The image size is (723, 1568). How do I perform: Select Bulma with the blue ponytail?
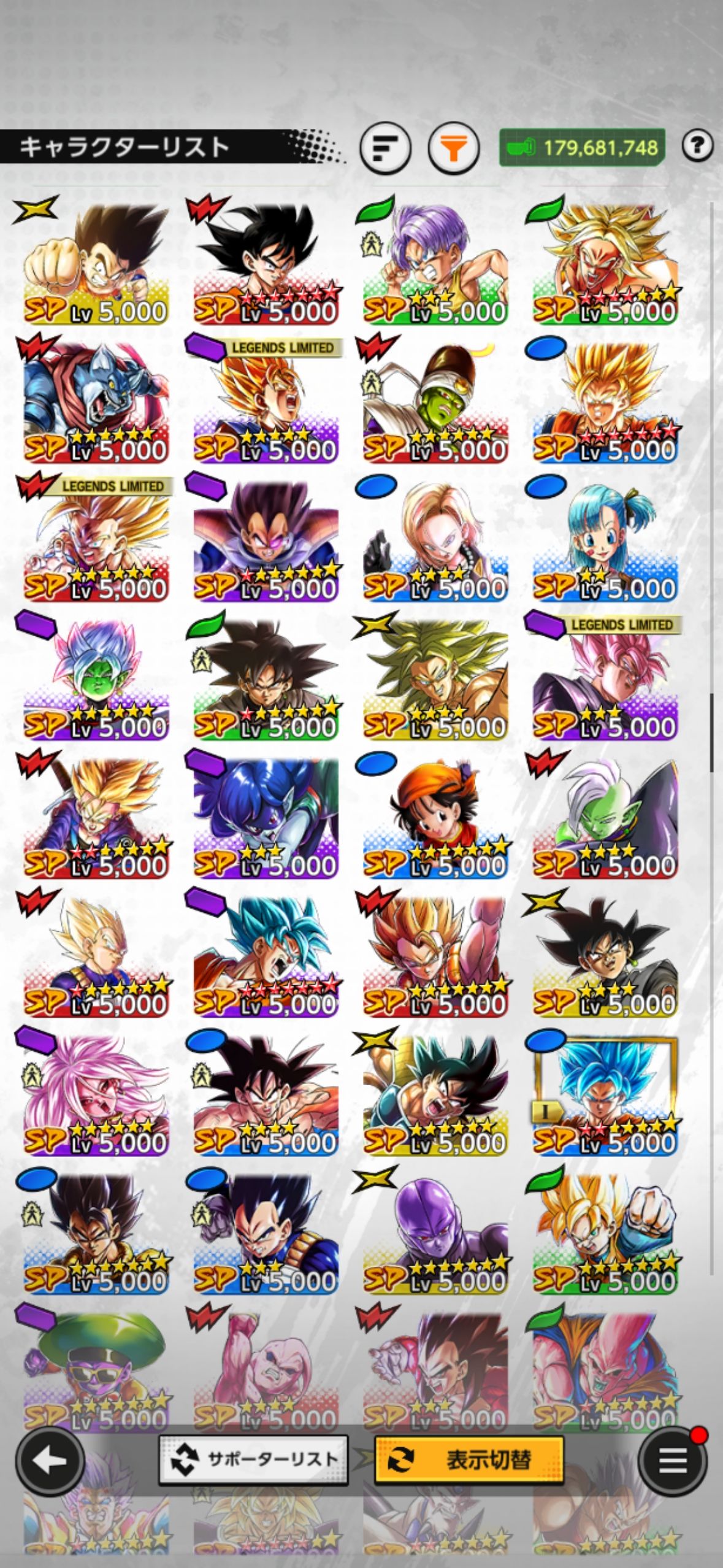[x=605, y=540]
